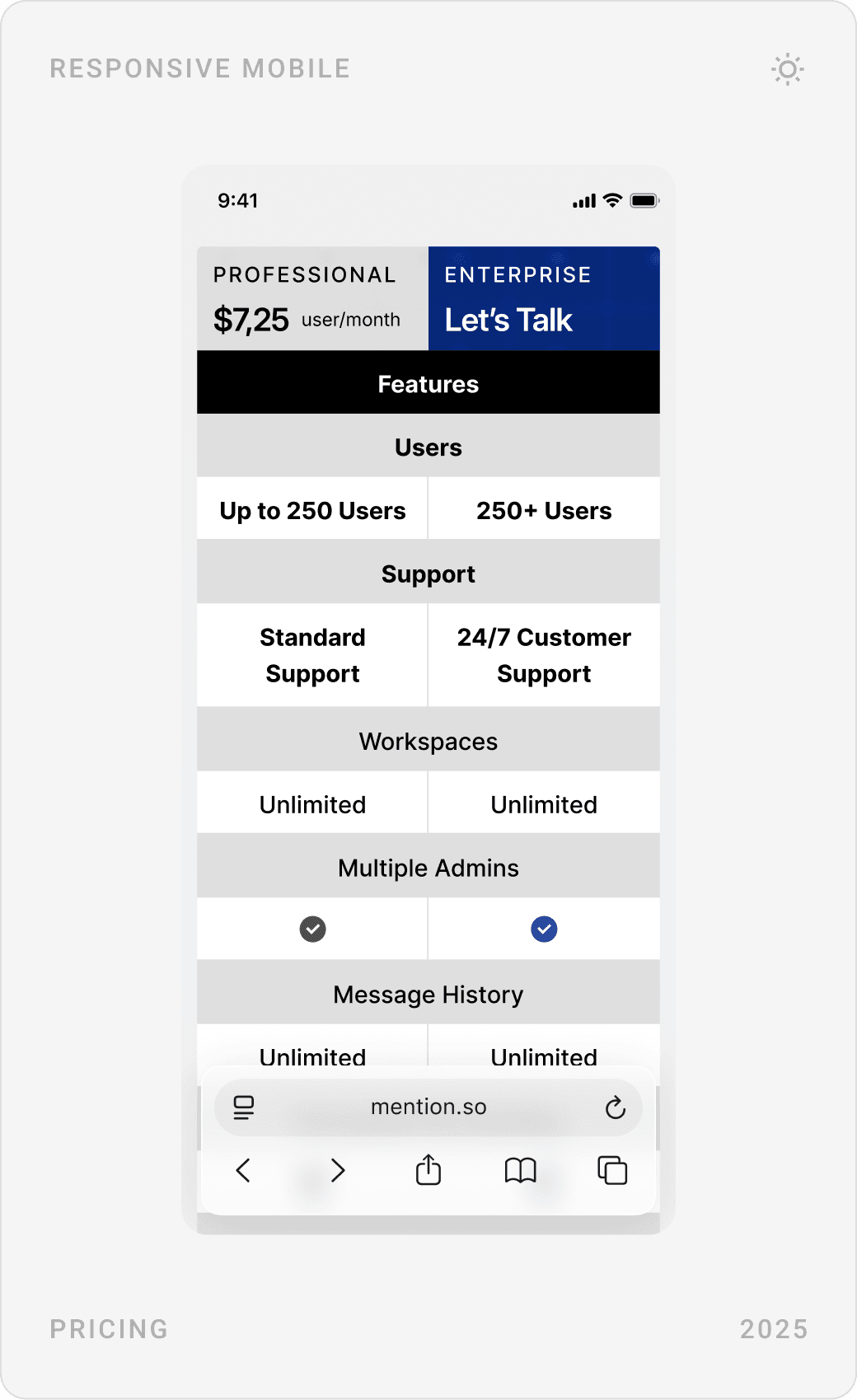Open Safari bookmarks with the book icon
The height and width of the screenshot is (1400, 857).
click(x=521, y=1170)
